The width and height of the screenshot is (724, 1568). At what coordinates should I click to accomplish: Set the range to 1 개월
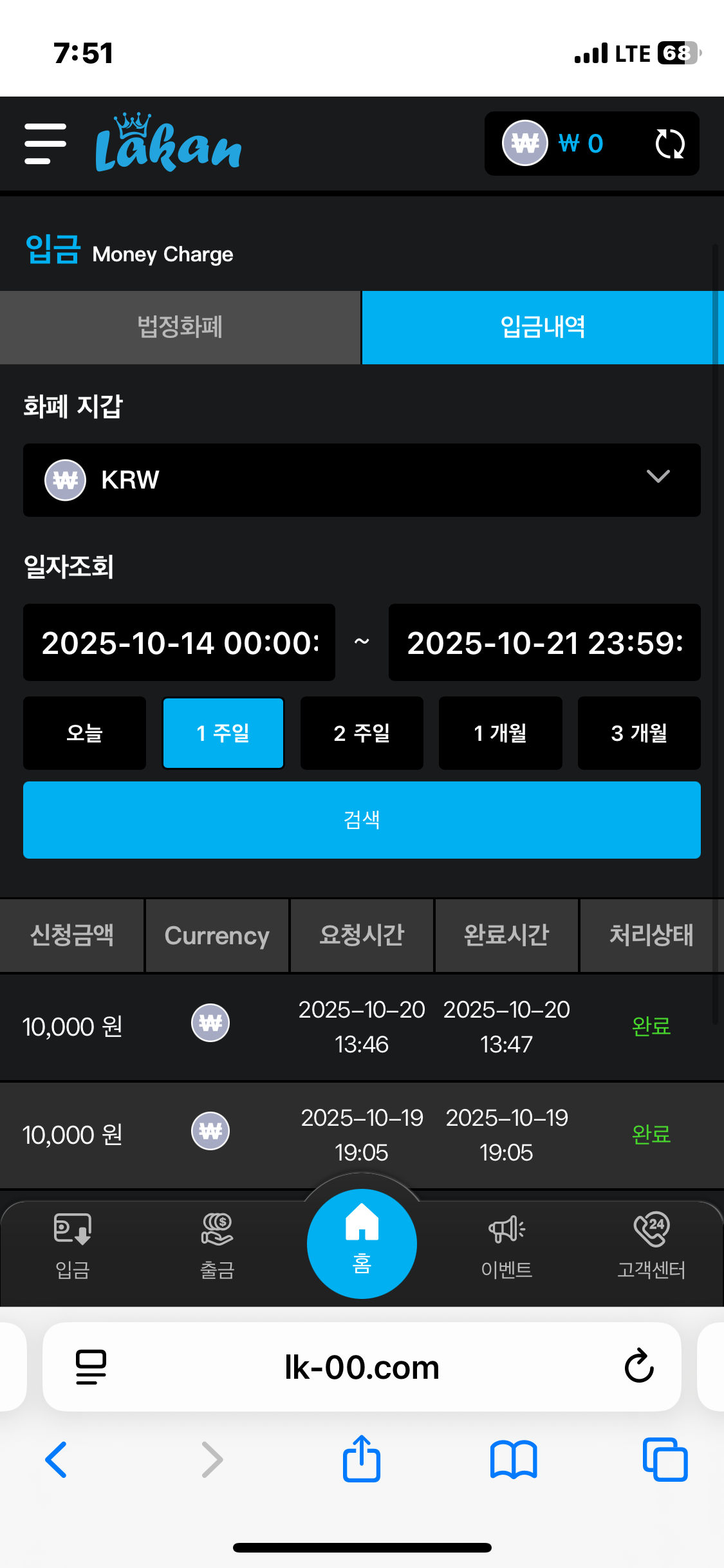[x=500, y=733]
